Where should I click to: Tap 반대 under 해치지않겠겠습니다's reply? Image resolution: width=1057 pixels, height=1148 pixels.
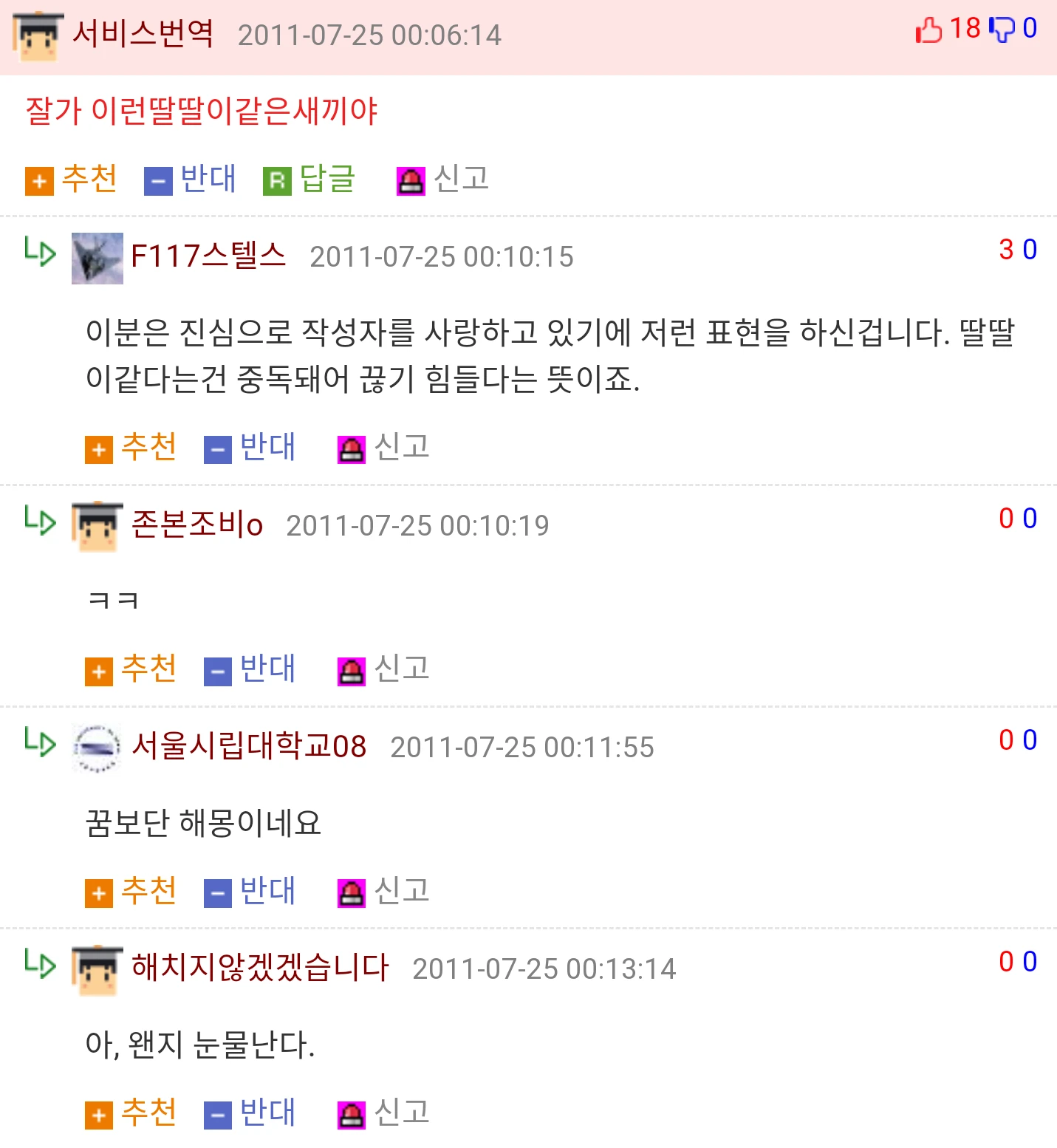[x=250, y=1113]
